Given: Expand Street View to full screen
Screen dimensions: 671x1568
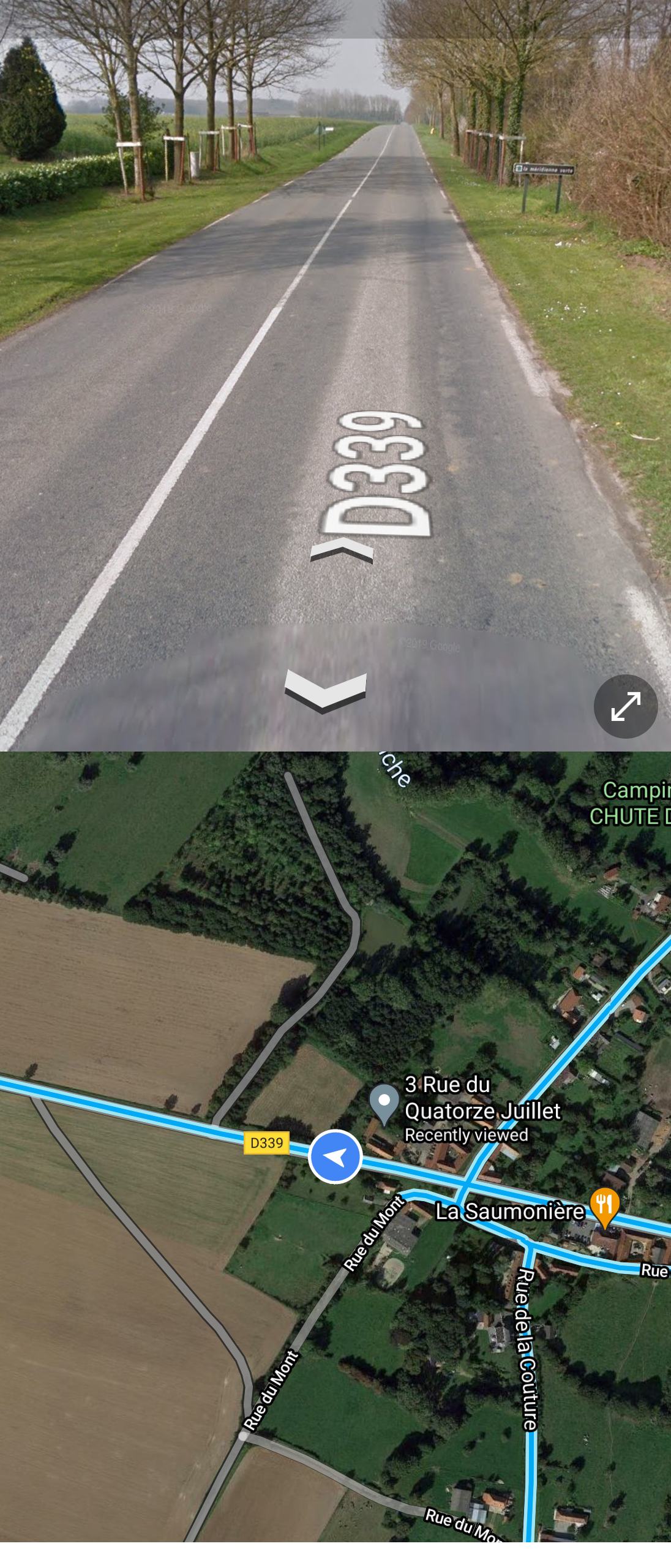Looking at the screenshot, I should click(x=625, y=706).
